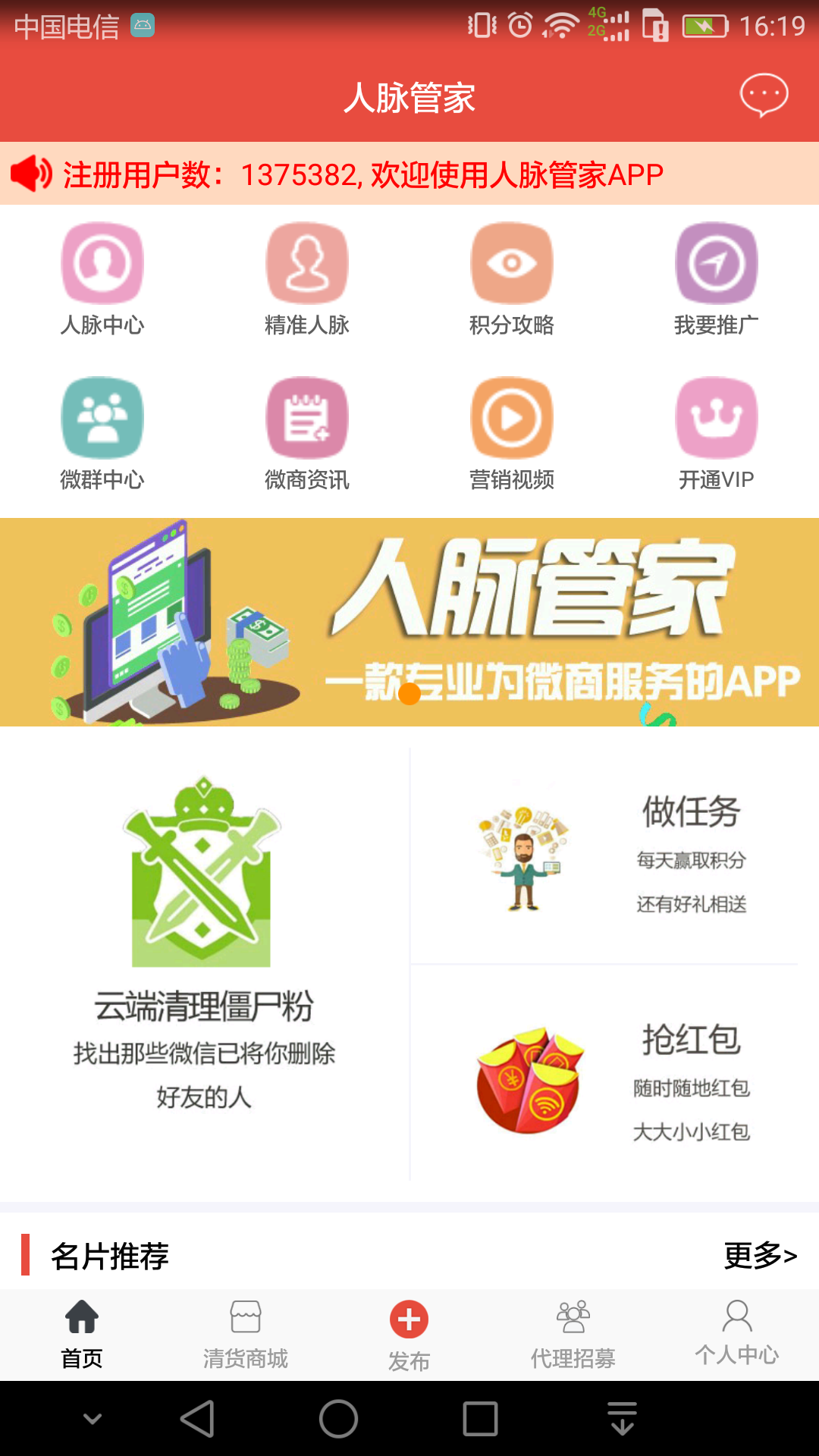View 更多 in 名片推荐
819x1456 pixels.
pyautogui.click(x=760, y=1256)
